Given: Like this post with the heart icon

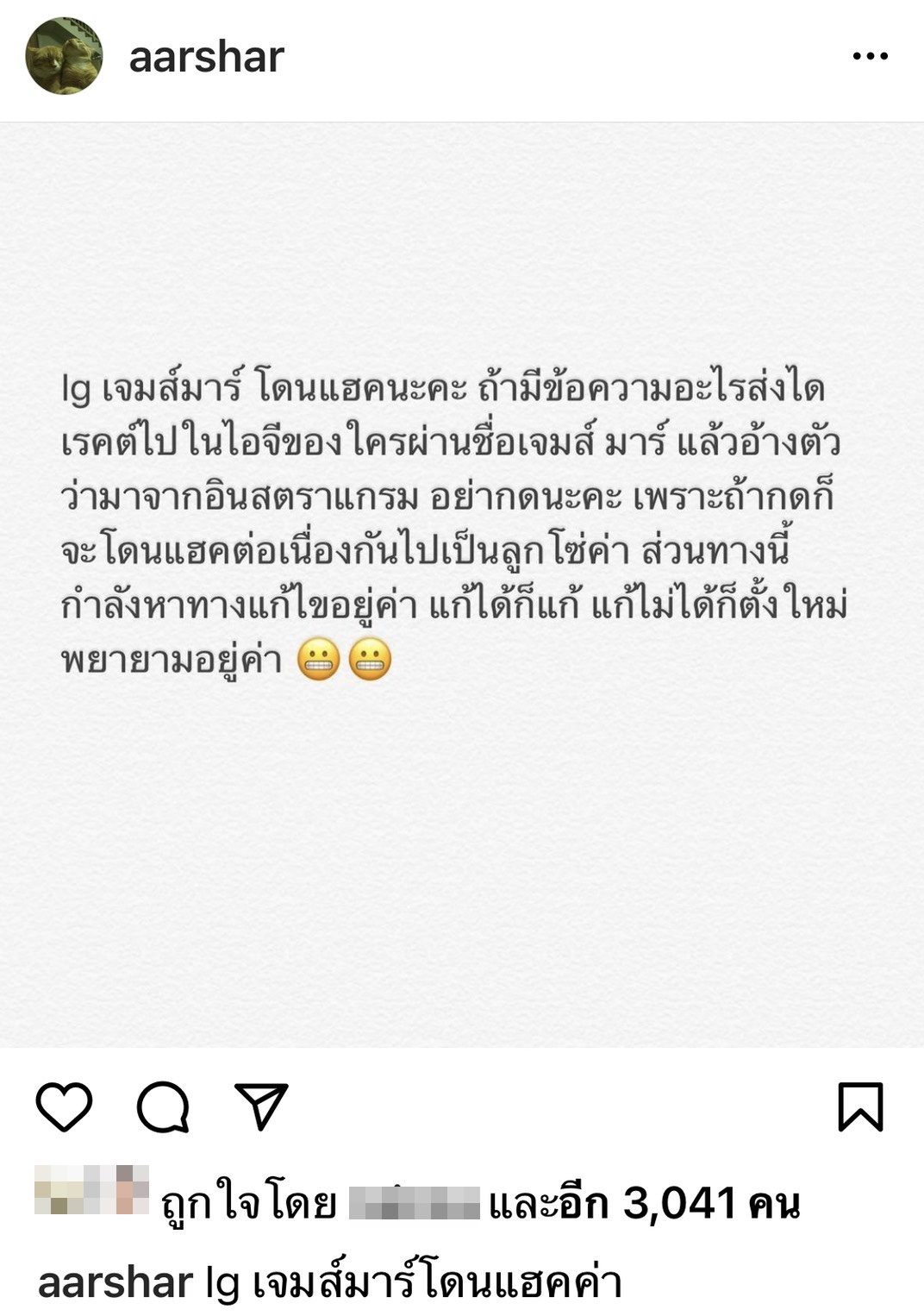Looking at the screenshot, I should point(65,1106).
